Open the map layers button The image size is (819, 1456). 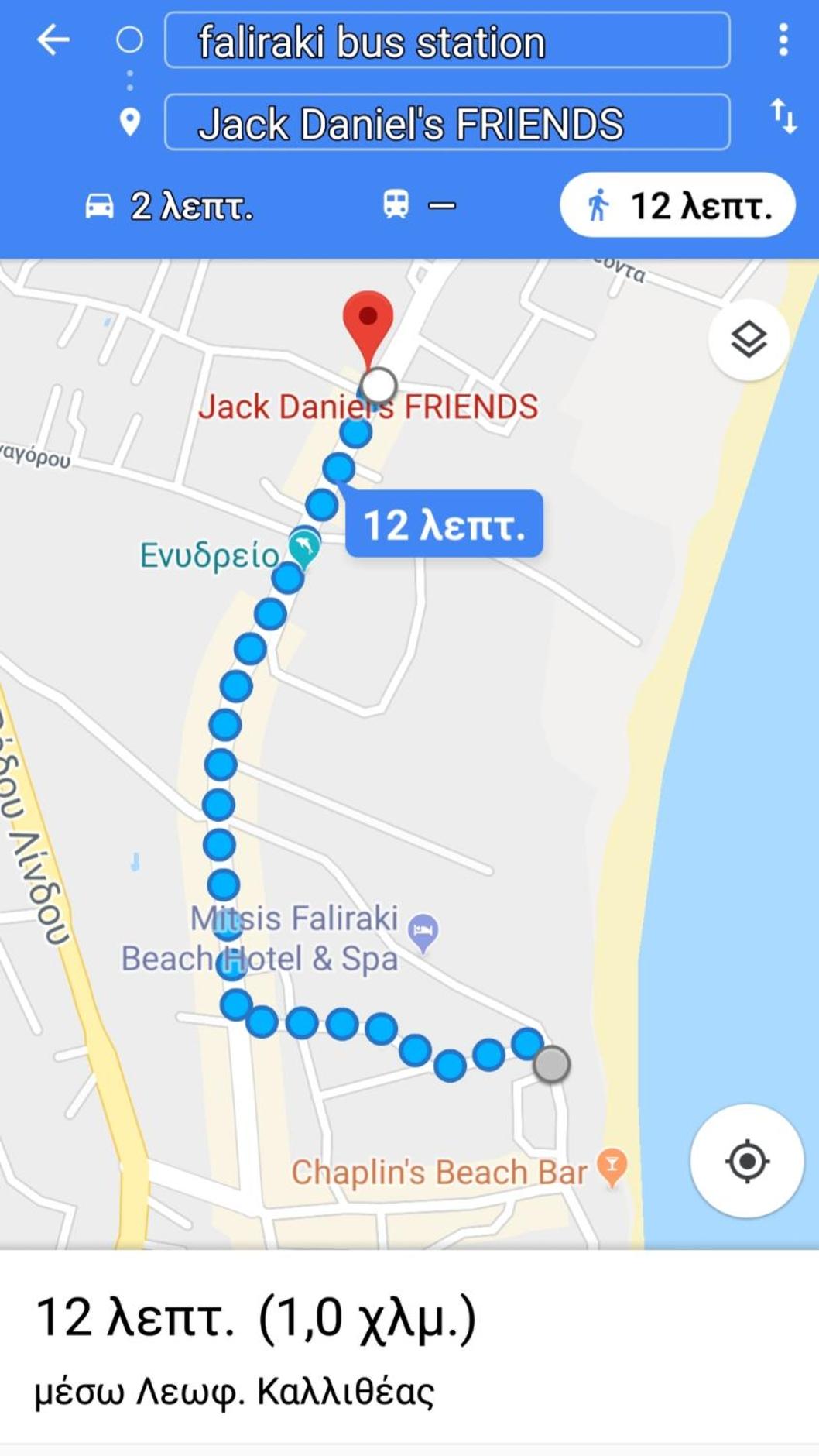click(x=748, y=339)
